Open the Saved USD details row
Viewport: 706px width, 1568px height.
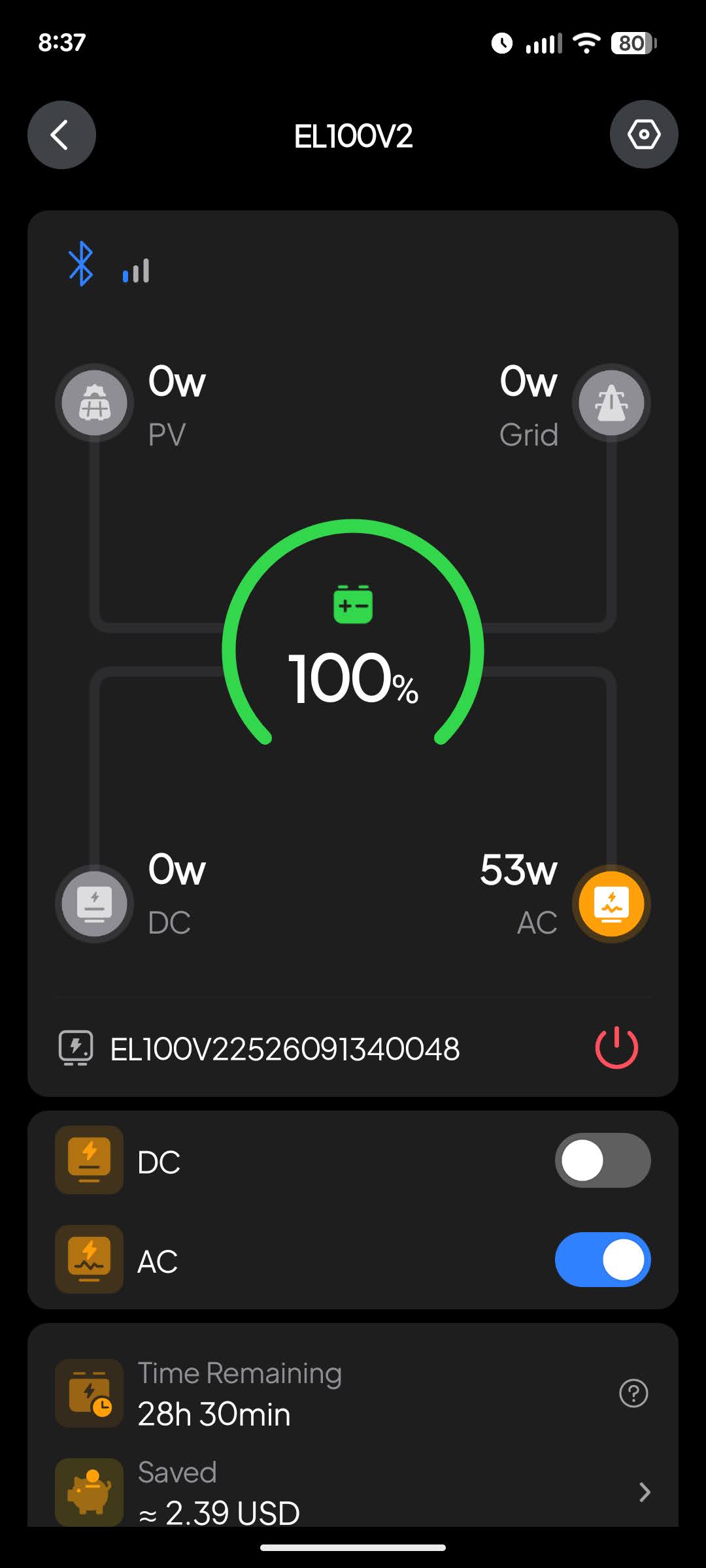[353, 1492]
